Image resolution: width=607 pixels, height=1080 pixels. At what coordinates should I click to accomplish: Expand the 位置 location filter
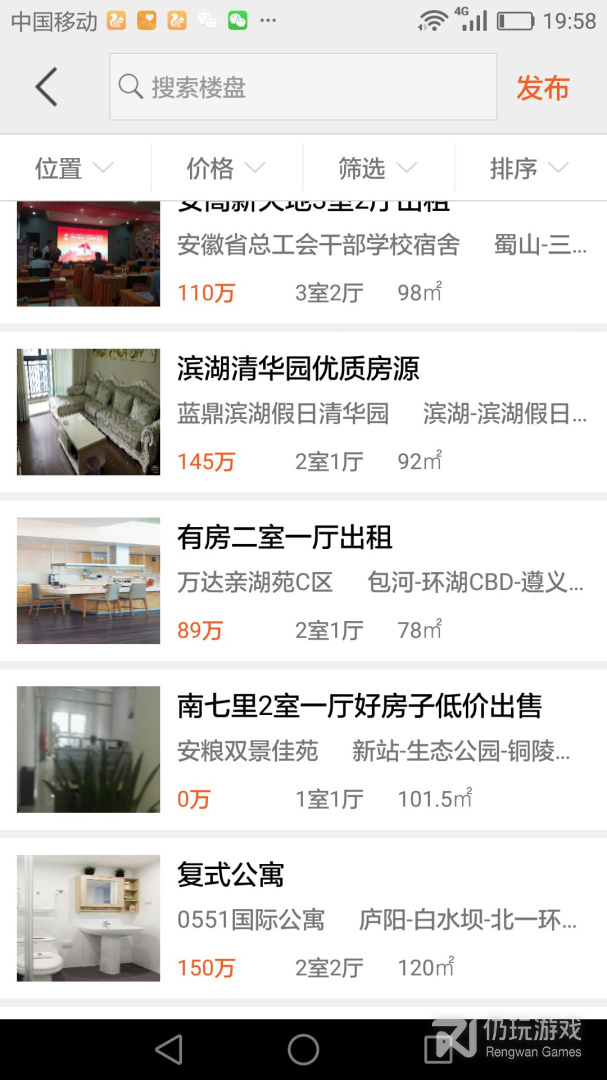75,168
